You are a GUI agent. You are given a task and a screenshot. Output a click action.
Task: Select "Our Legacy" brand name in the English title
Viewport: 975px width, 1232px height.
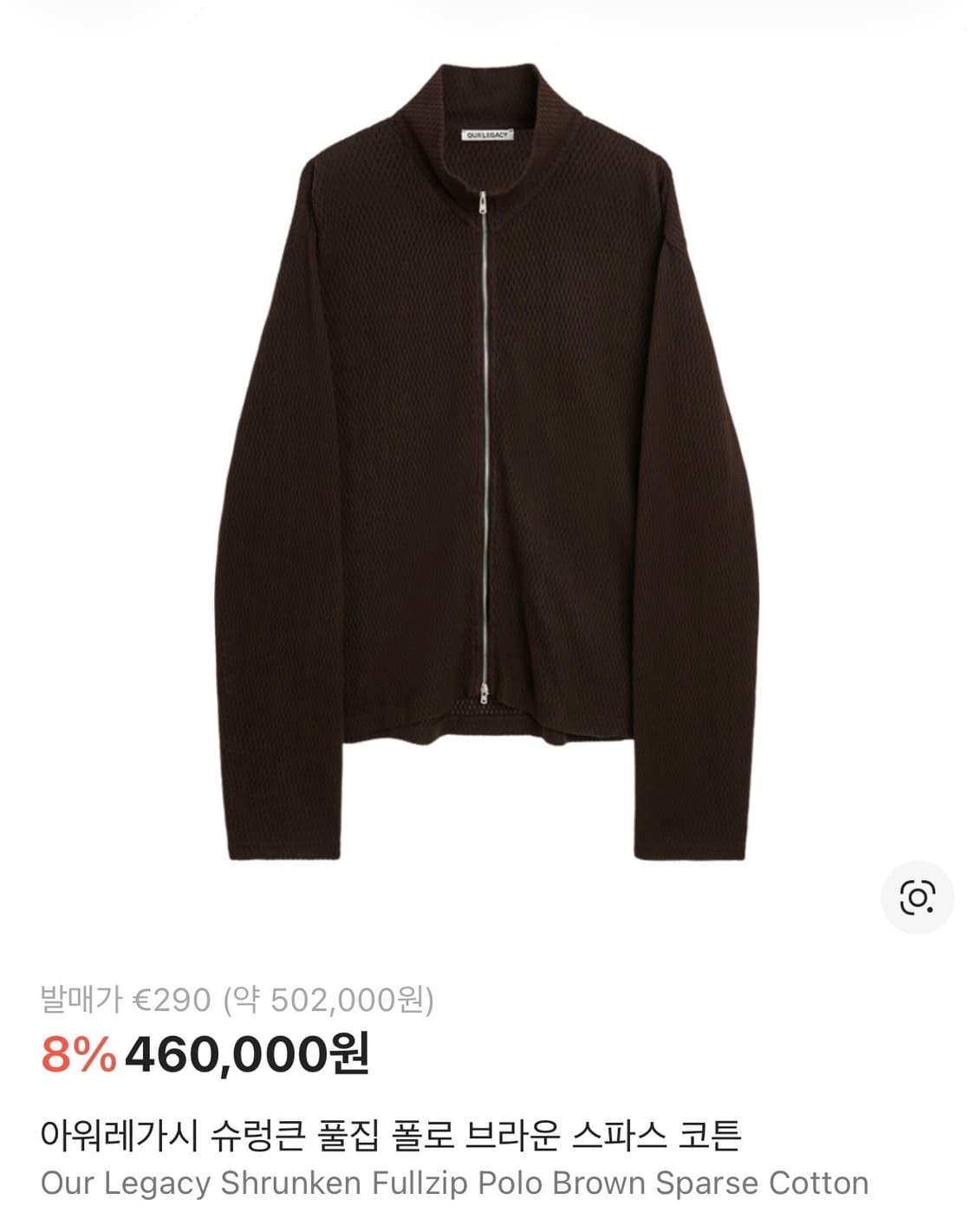(113, 1184)
